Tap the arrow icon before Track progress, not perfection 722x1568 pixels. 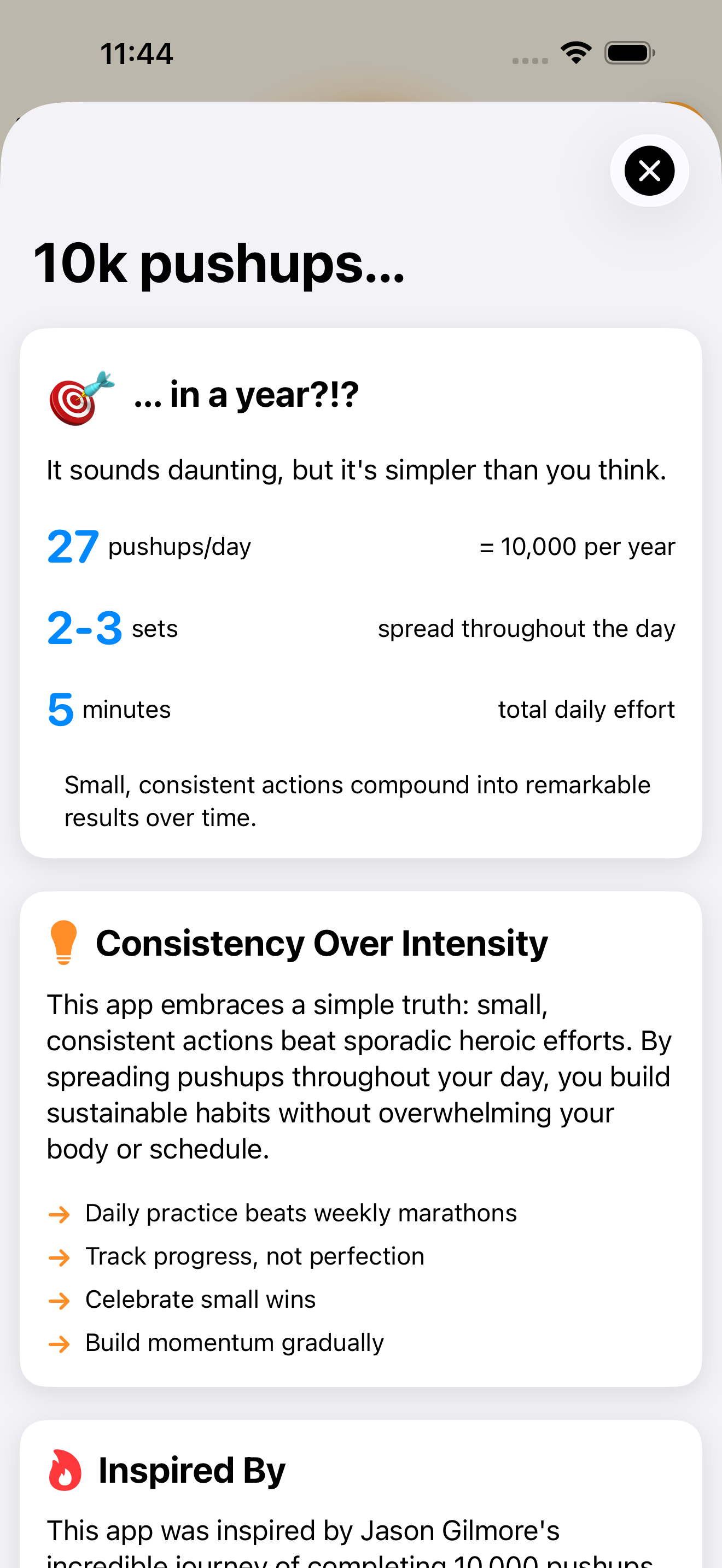pos(60,1256)
